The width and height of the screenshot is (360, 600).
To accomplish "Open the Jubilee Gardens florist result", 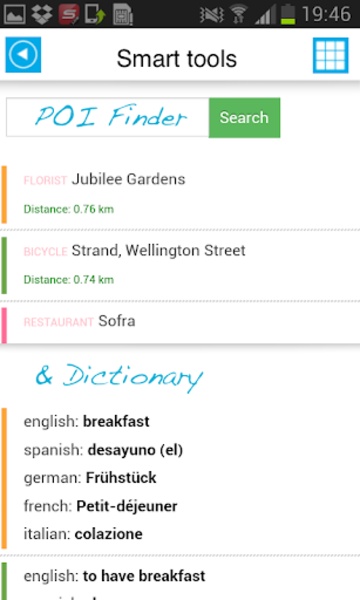I will pos(180,194).
